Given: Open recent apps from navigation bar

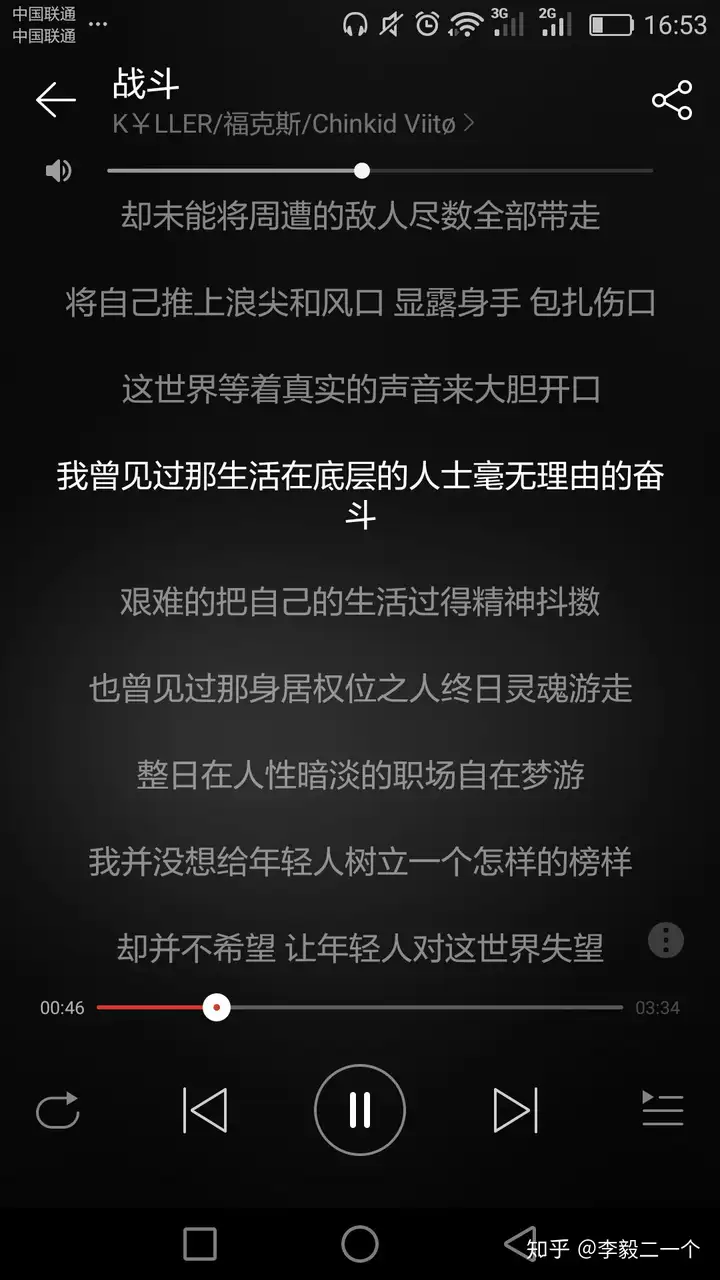Looking at the screenshot, I should coord(200,1244).
